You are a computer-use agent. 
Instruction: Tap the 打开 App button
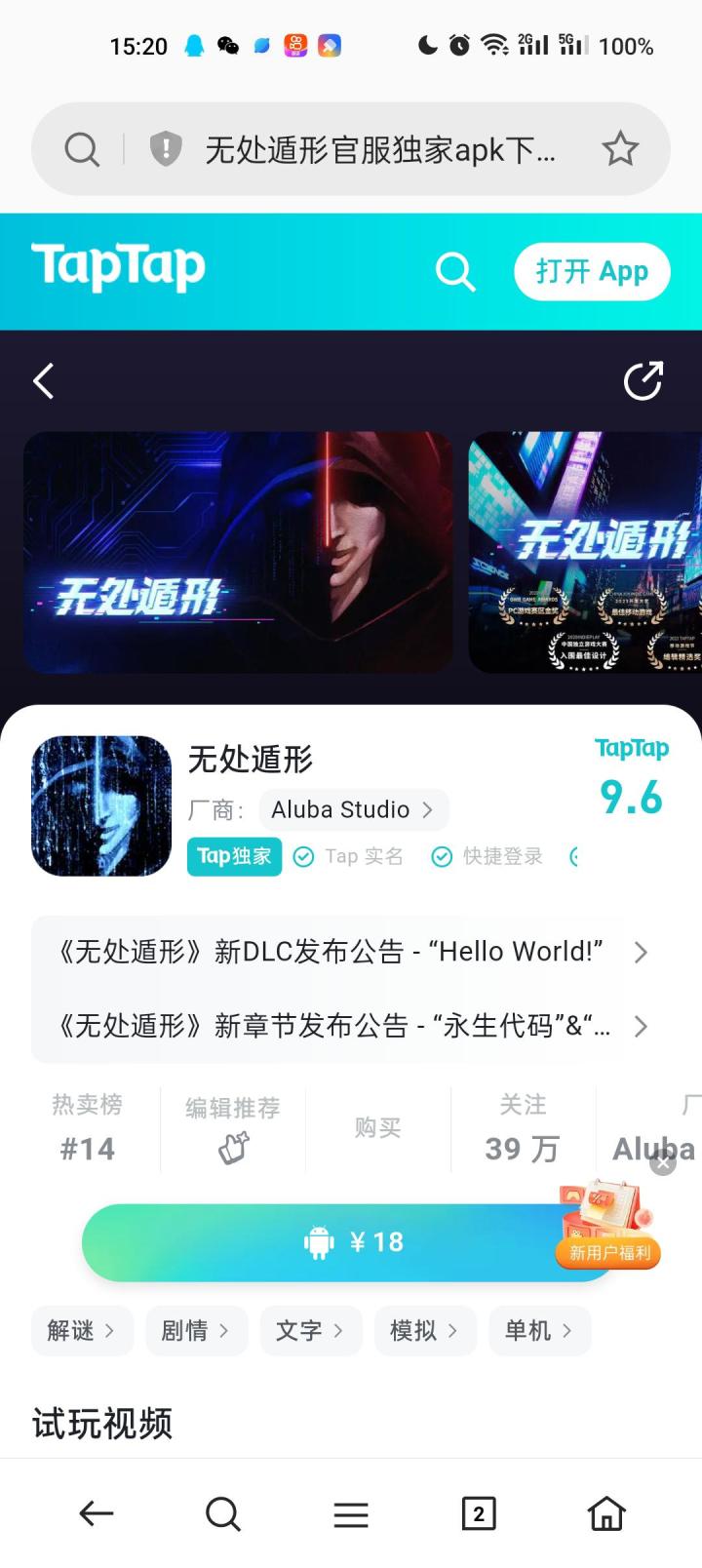592,272
